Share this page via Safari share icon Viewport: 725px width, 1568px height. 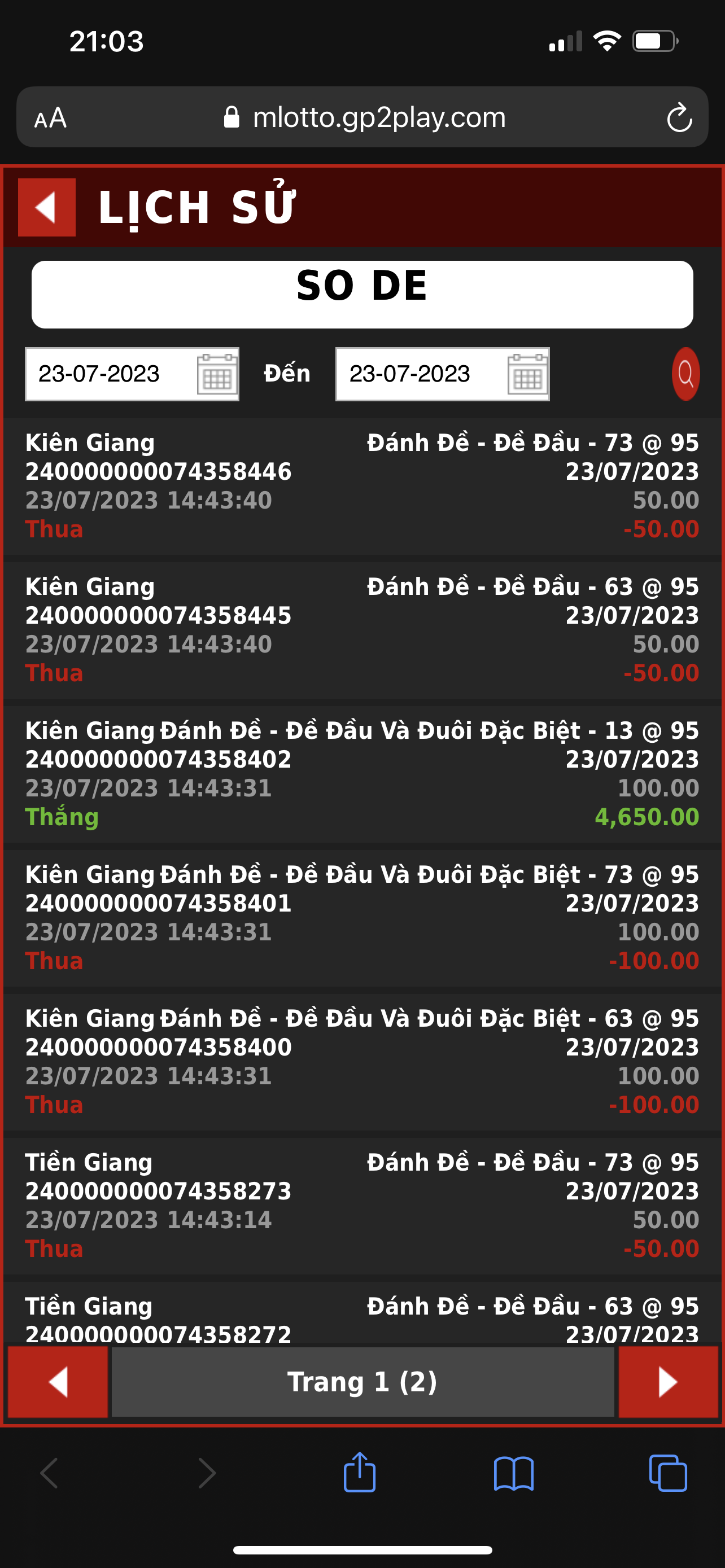360,1472
